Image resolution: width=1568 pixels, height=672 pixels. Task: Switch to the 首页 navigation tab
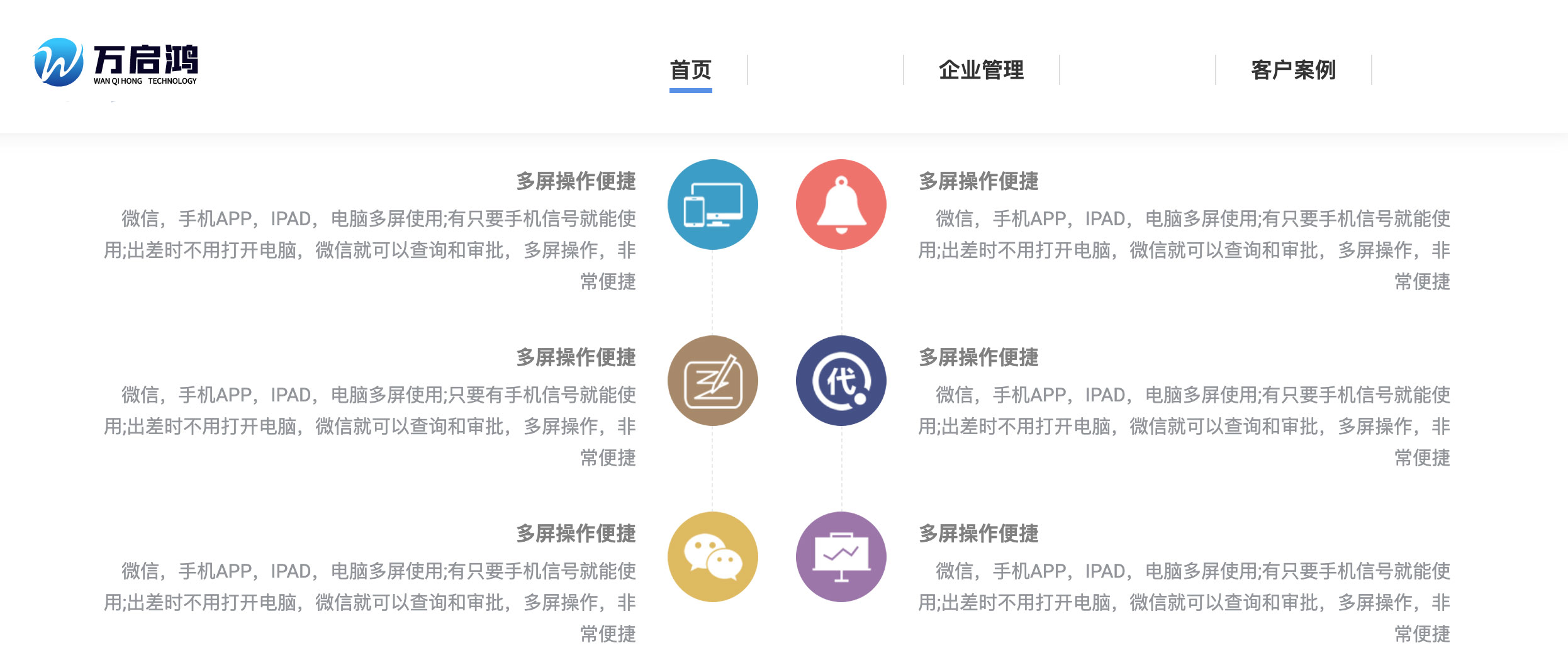point(690,70)
